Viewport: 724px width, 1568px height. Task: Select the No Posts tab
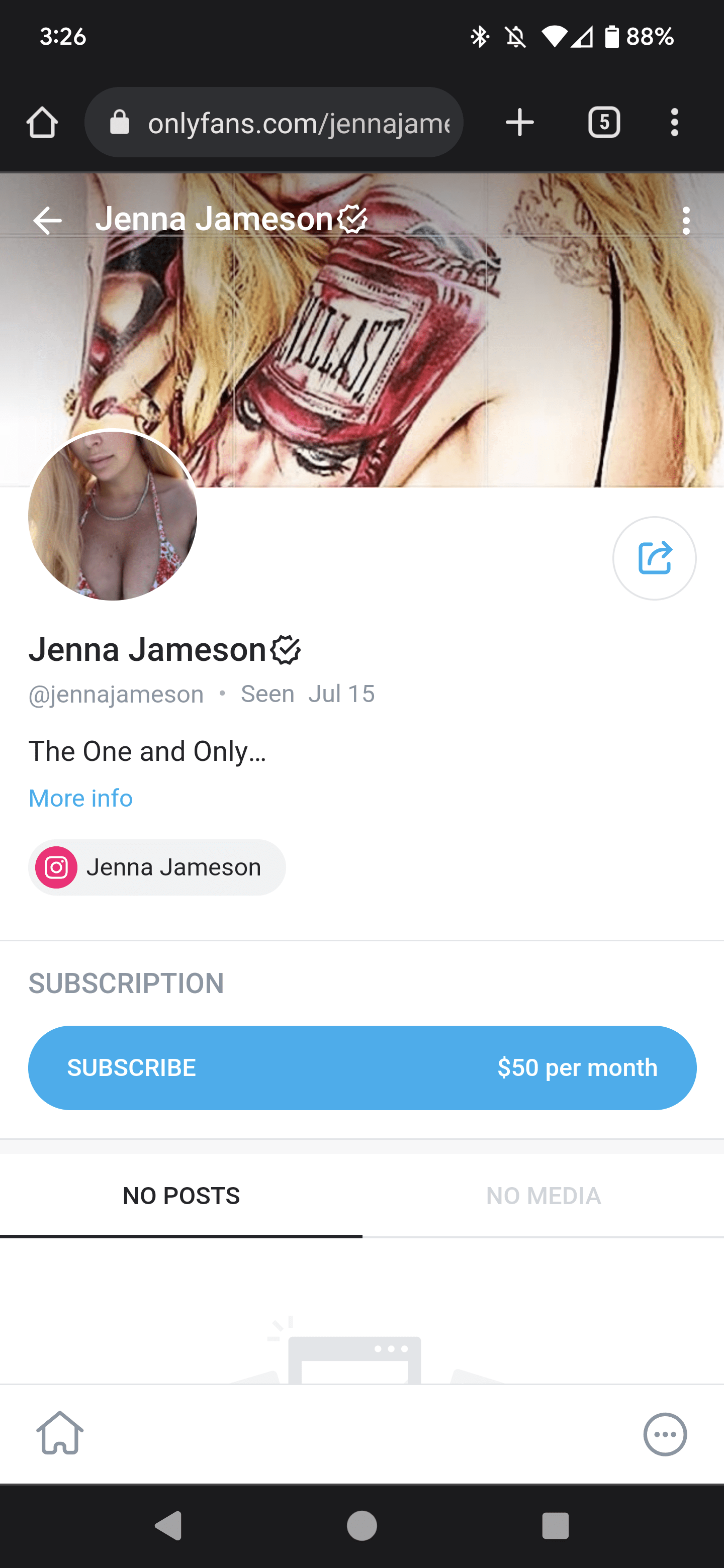pos(181,1196)
